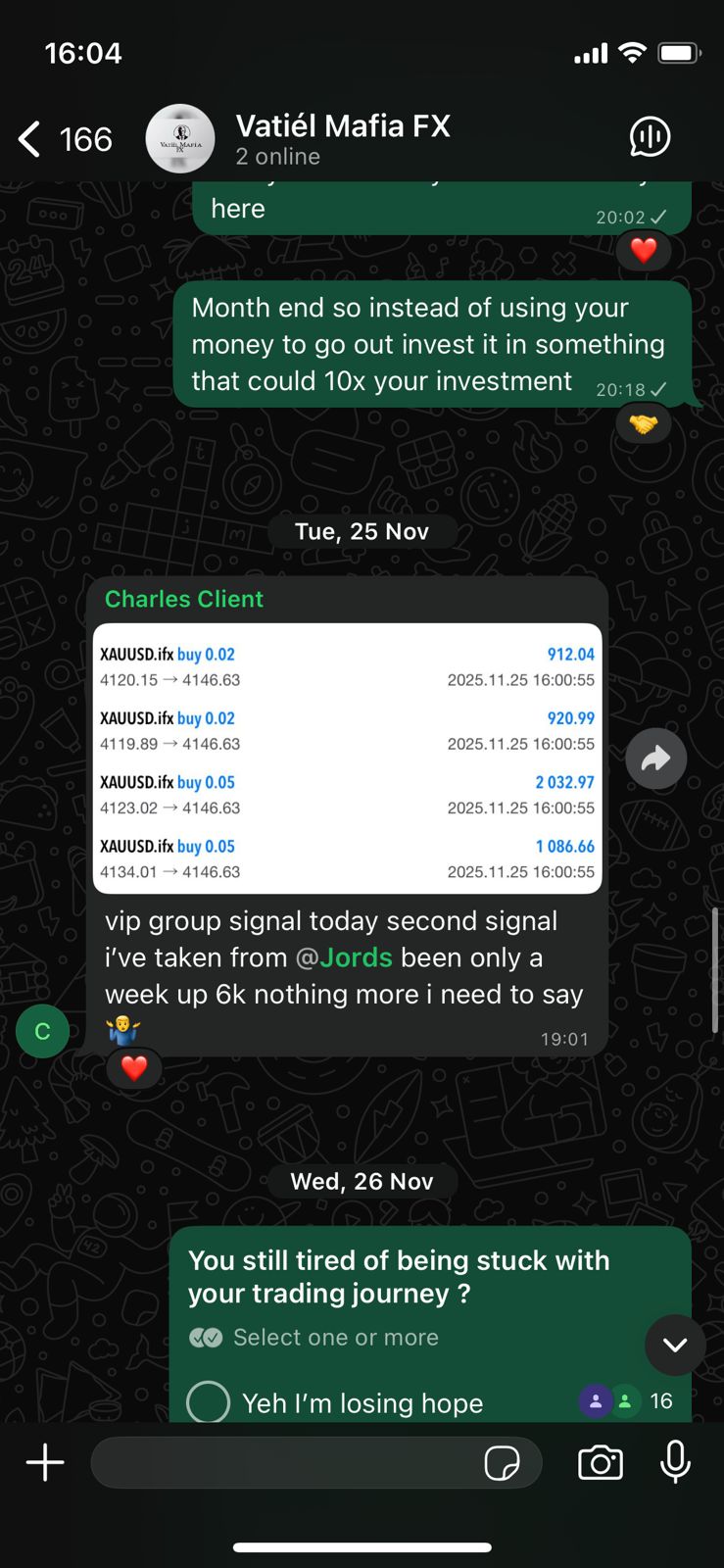Open the sticker picker

pyautogui.click(x=502, y=1463)
